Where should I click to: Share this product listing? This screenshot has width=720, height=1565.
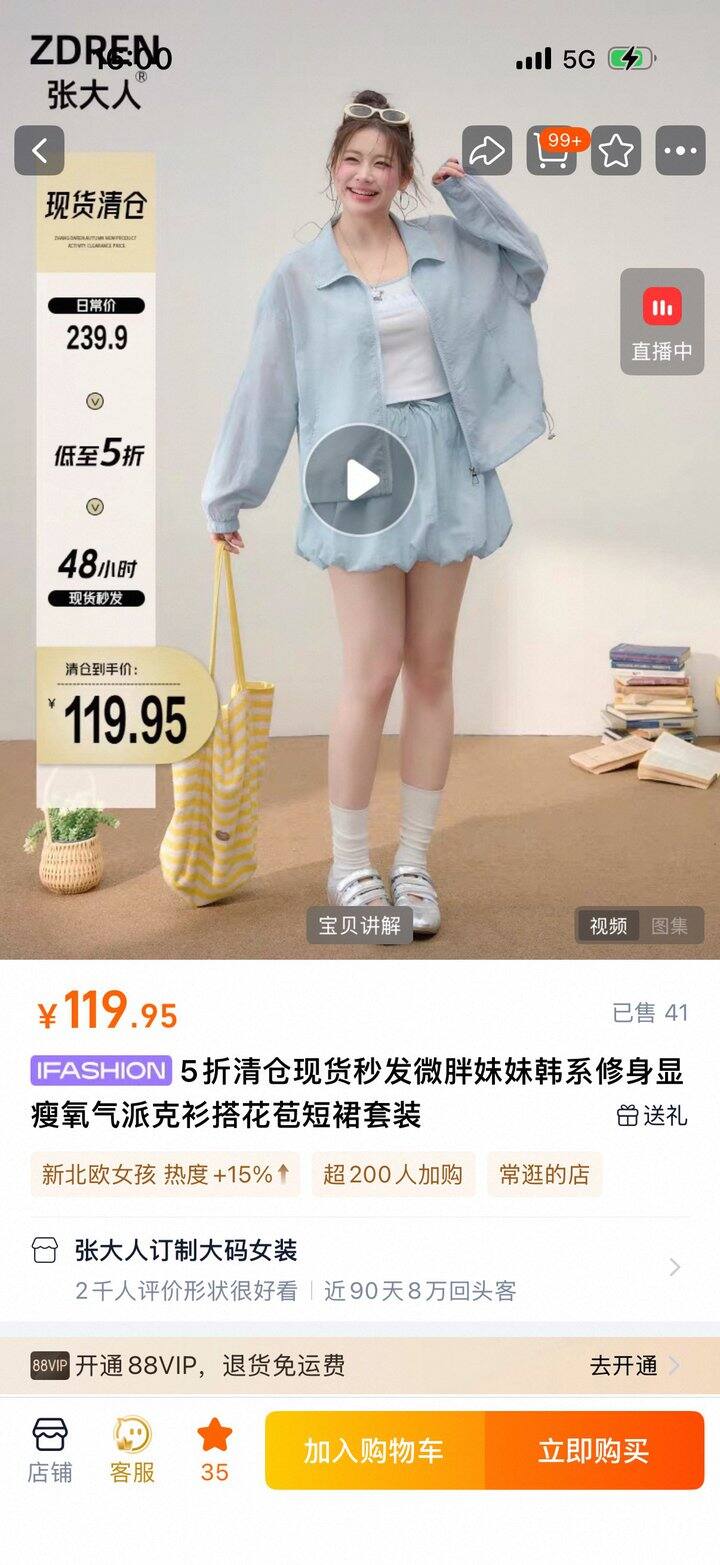(x=487, y=151)
